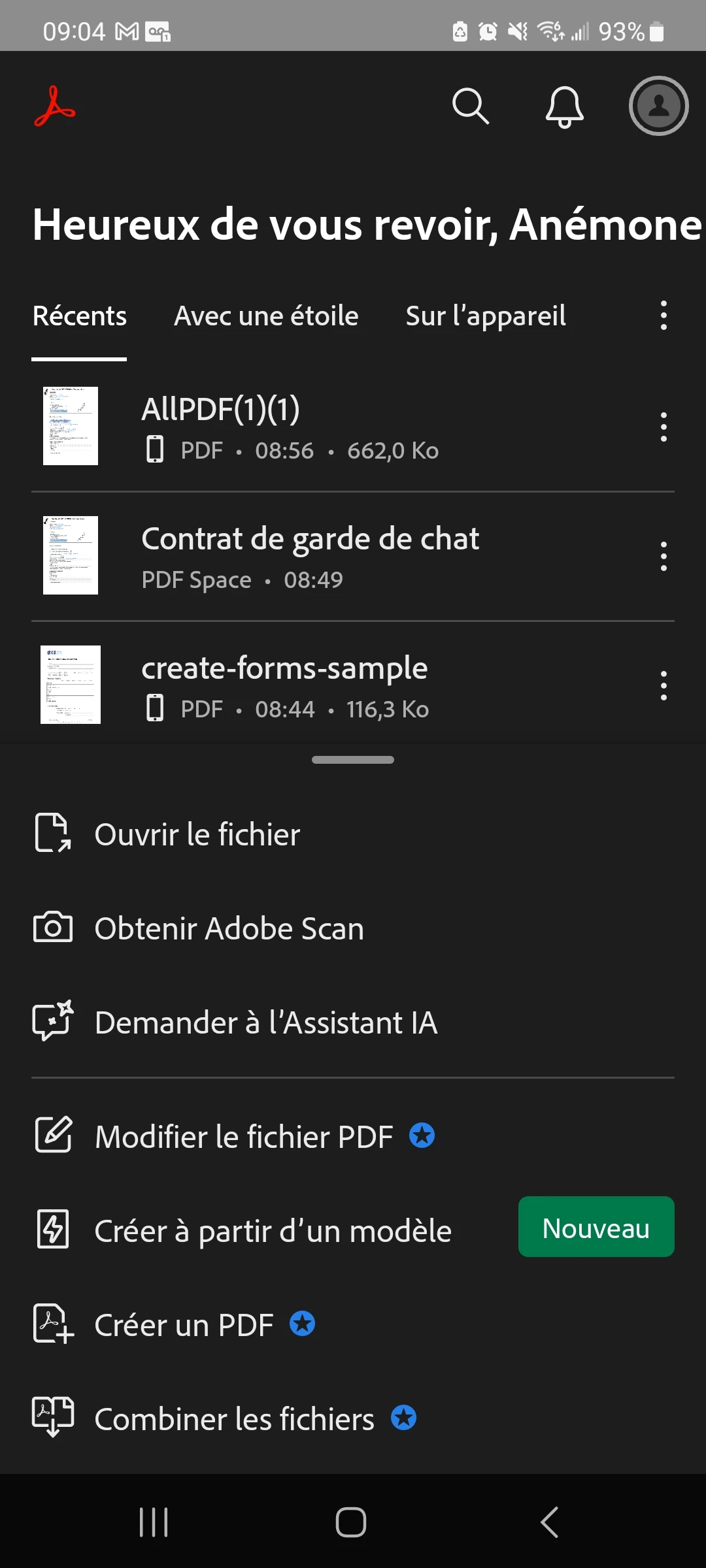
Task: Tap Demander à l'Assistant IA
Action: (x=265, y=1022)
